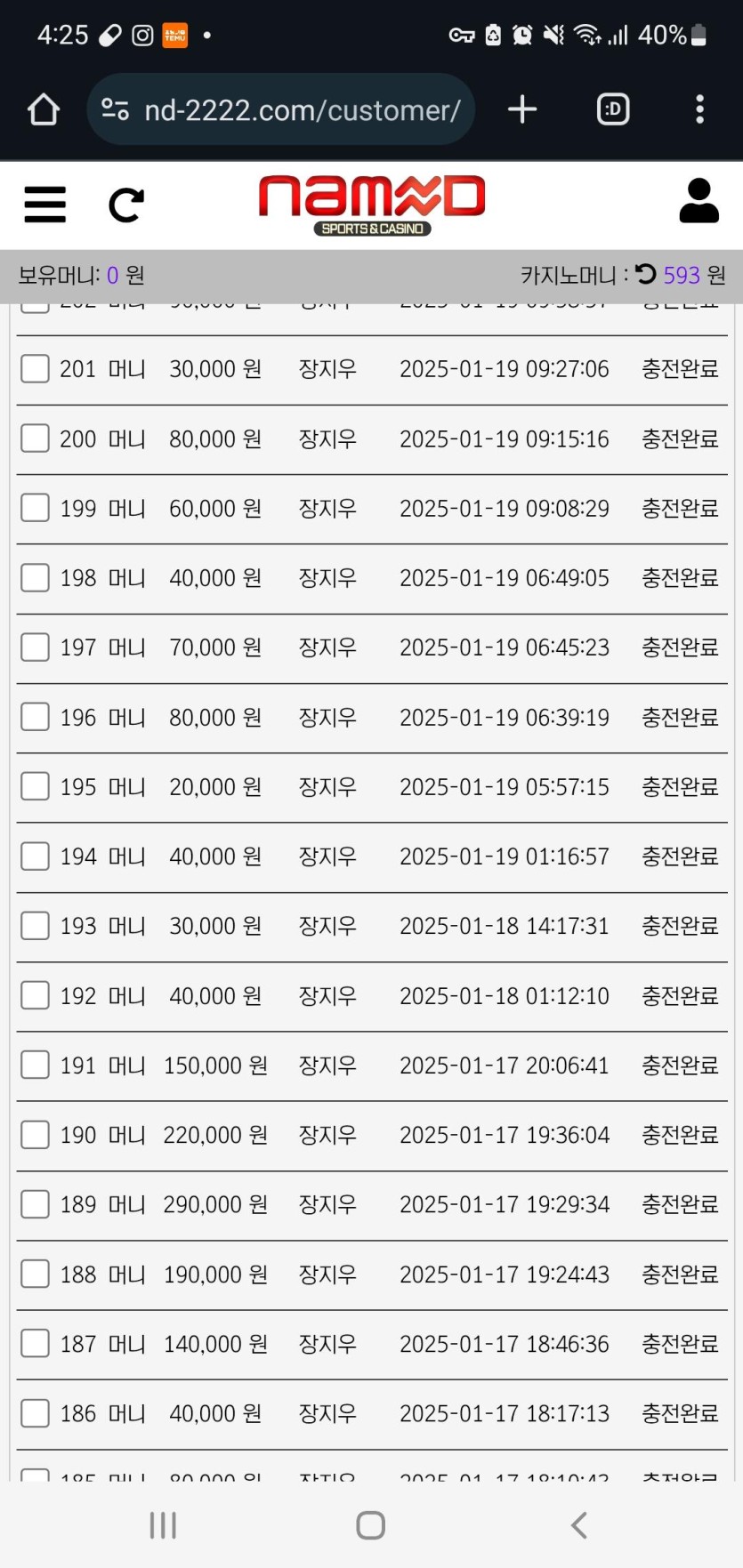Screen dimensions: 743x1568
Task: Open the hamburger menu
Action: click(x=44, y=205)
